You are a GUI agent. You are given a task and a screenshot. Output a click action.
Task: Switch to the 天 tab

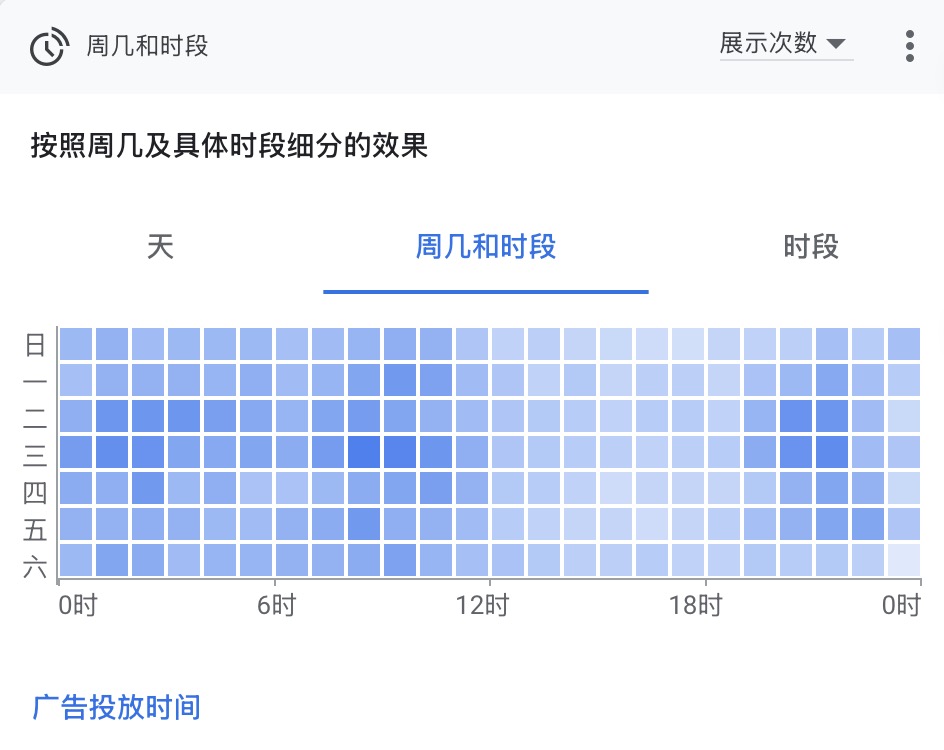(x=161, y=247)
